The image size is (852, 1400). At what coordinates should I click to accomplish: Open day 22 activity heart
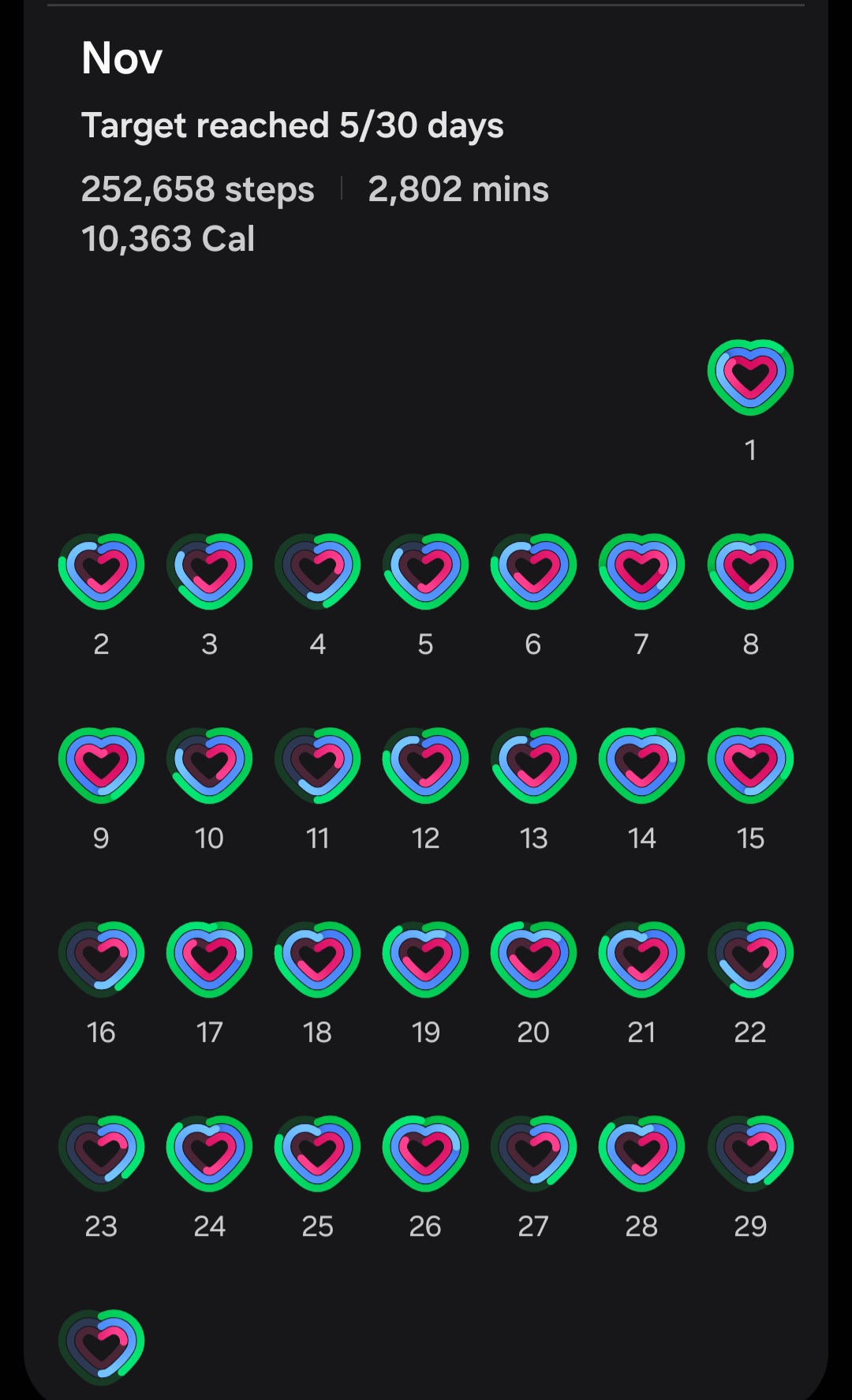click(x=750, y=959)
